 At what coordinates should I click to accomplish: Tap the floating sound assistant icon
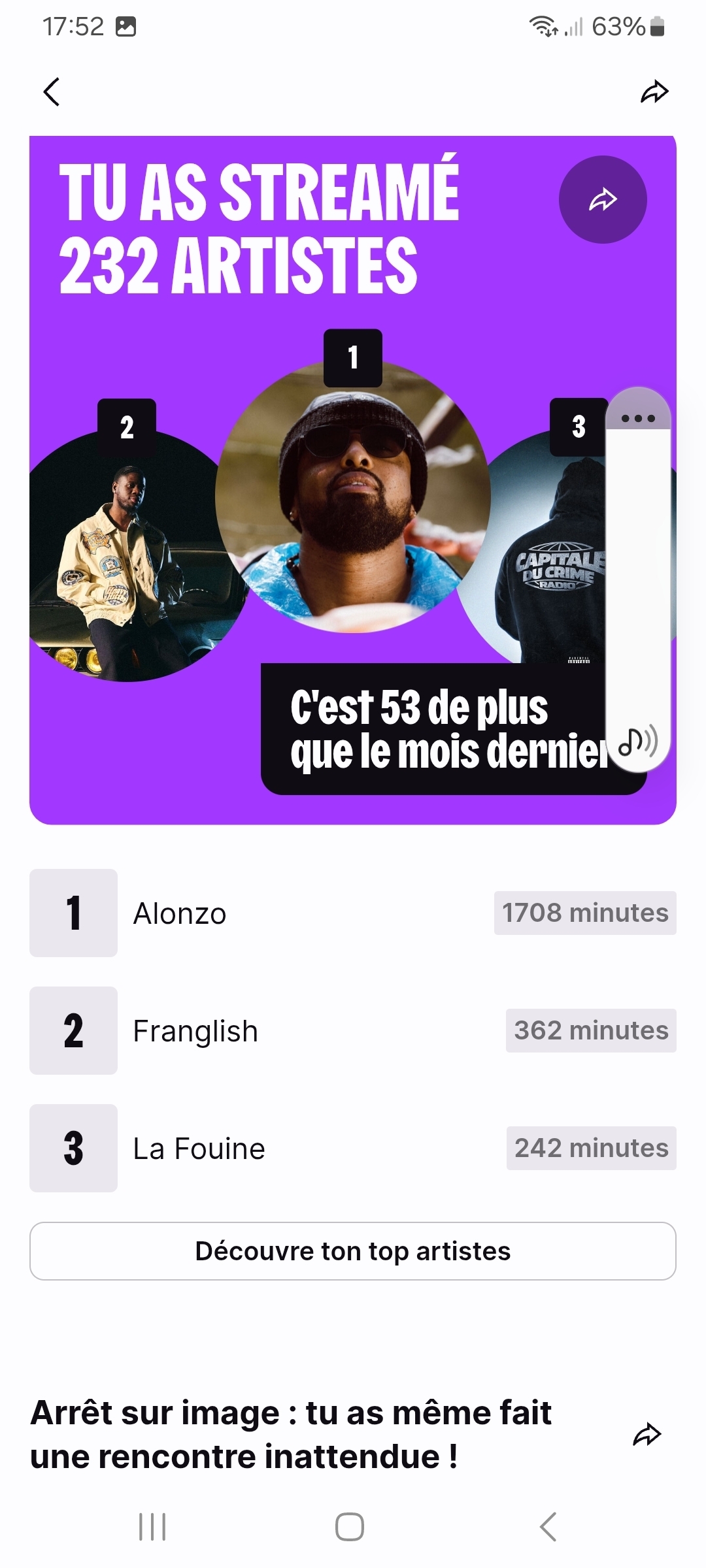pos(638,742)
